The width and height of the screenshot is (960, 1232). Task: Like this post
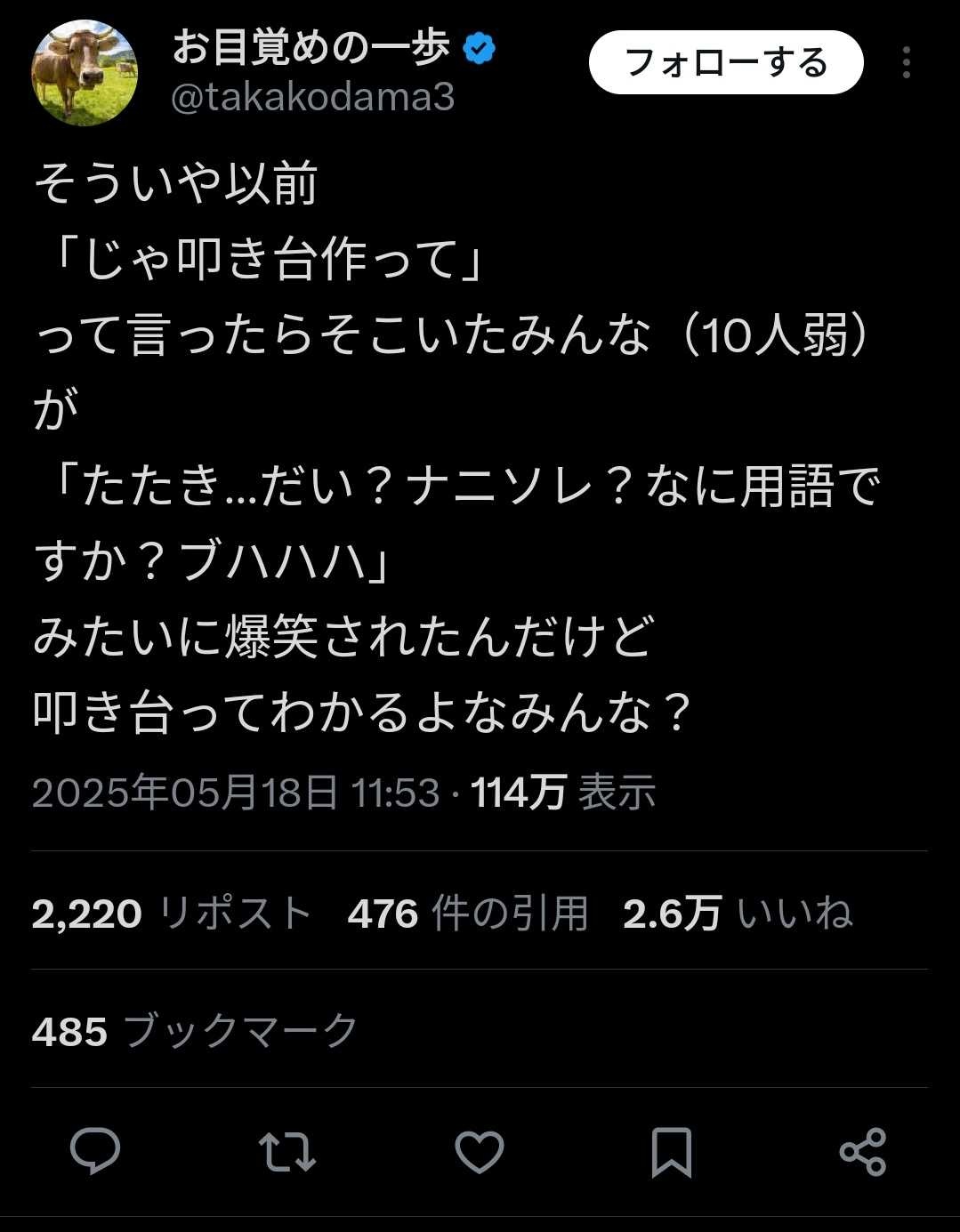pyautogui.click(x=480, y=1152)
